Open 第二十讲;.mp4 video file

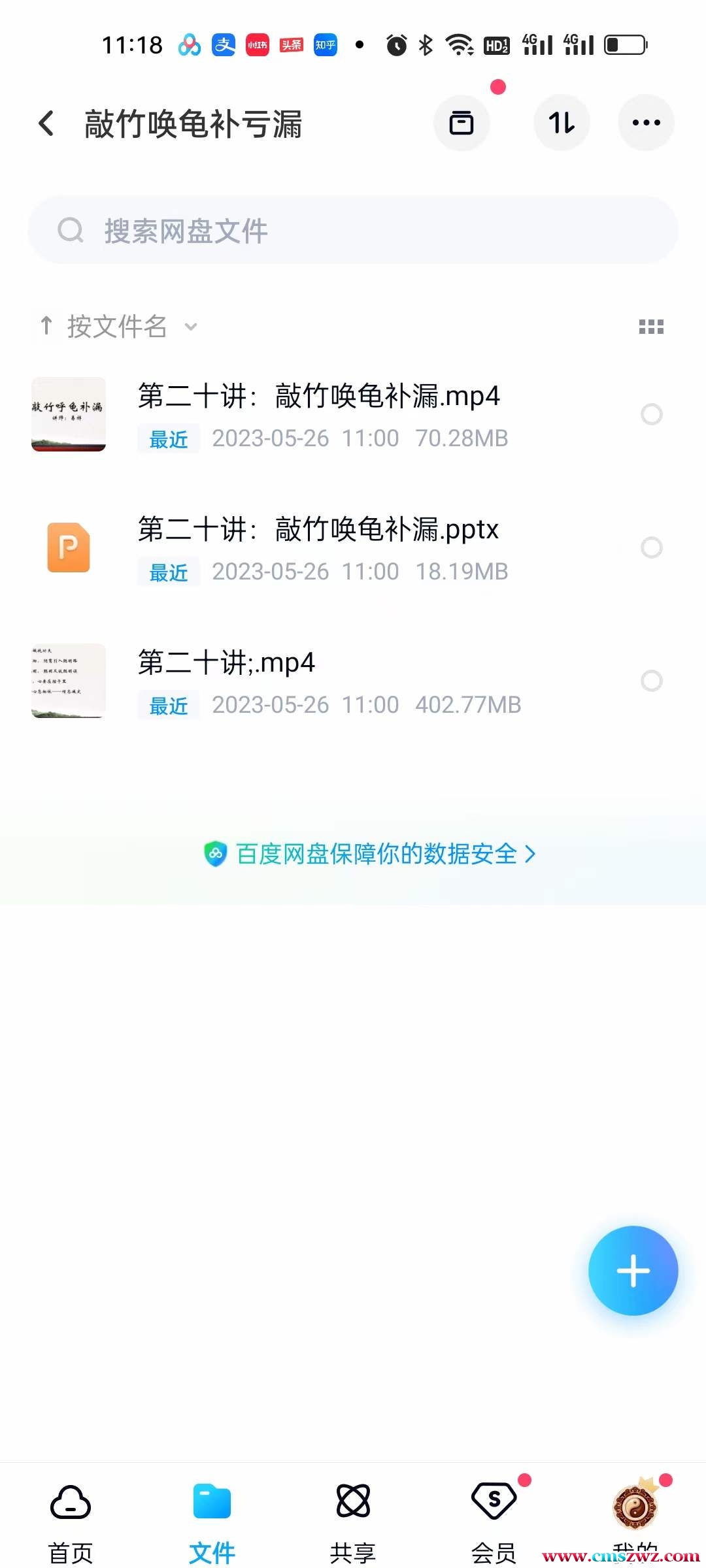pyautogui.click(x=226, y=663)
